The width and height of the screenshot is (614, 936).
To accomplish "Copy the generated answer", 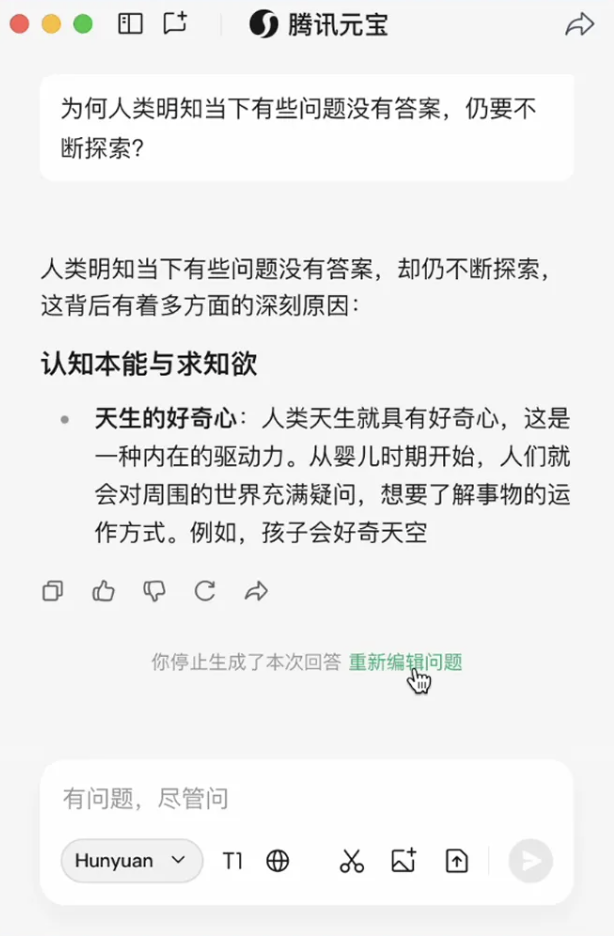I will coord(53,591).
